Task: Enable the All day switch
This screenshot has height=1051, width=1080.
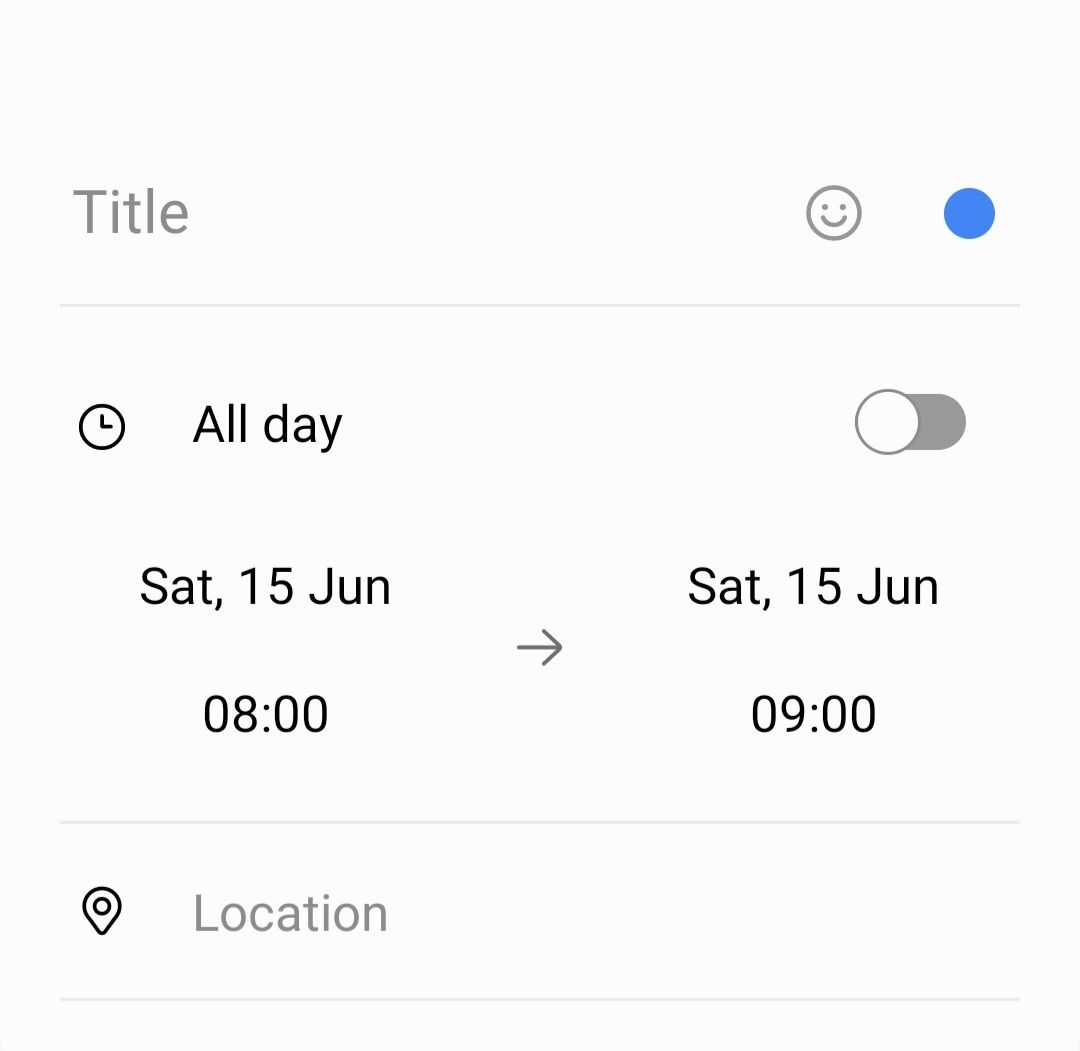Action: coord(910,422)
